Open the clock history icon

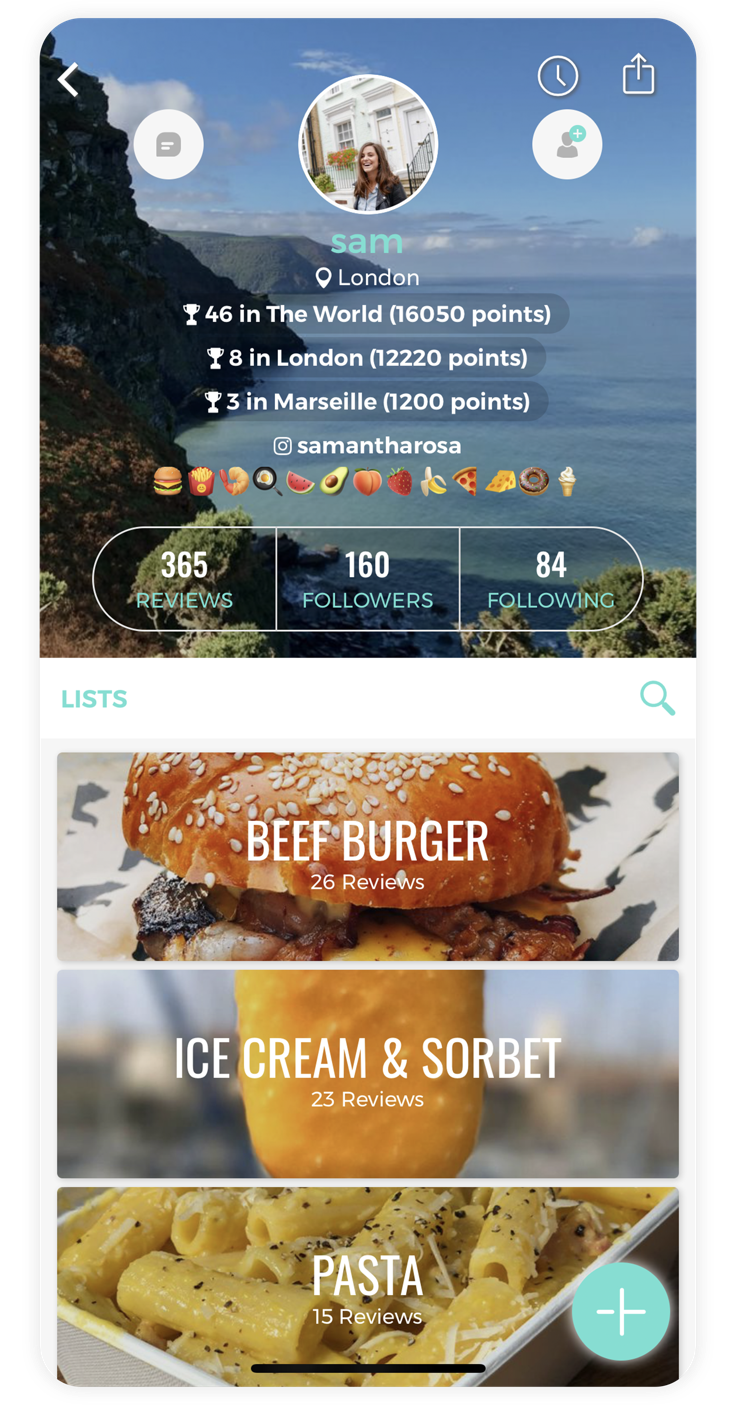pyautogui.click(x=558, y=76)
